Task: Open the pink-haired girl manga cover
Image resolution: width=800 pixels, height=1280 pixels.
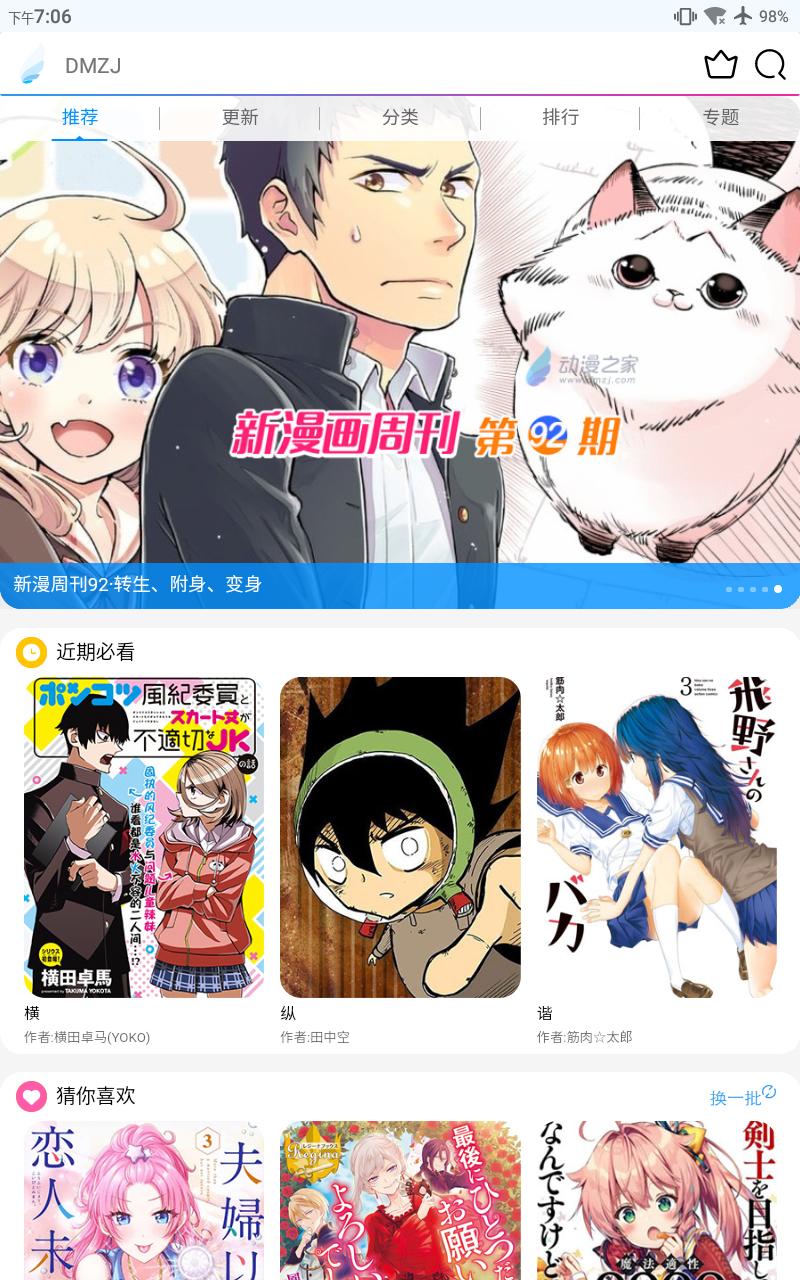Action: (x=144, y=1200)
